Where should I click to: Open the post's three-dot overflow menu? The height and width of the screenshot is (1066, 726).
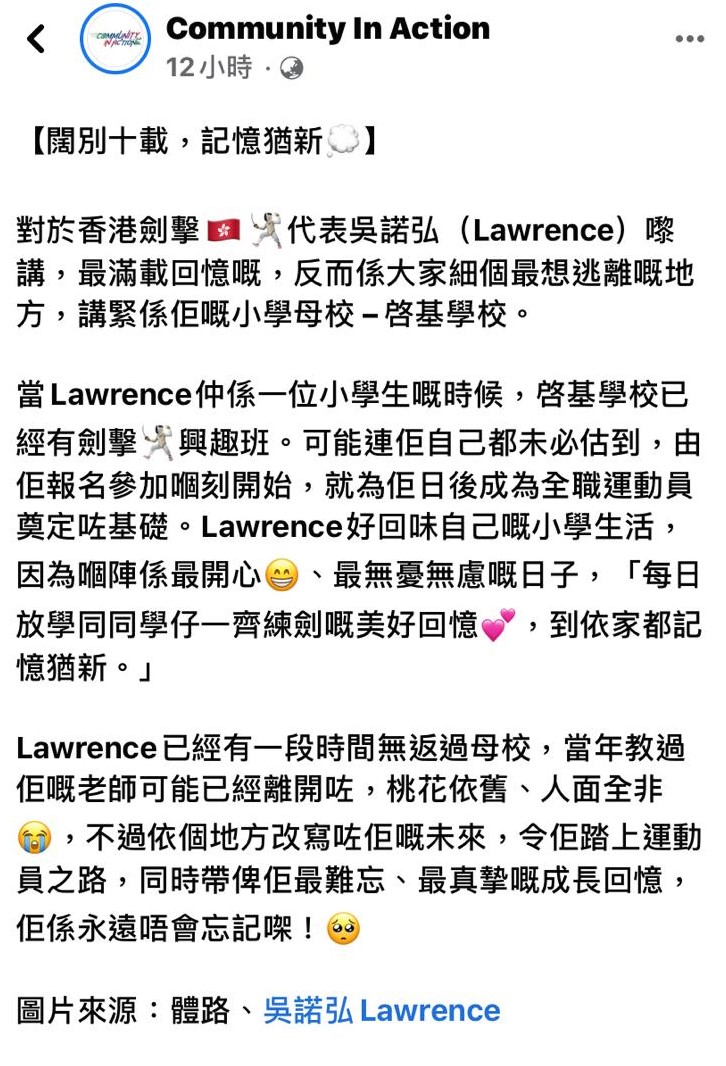click(689, 40)
